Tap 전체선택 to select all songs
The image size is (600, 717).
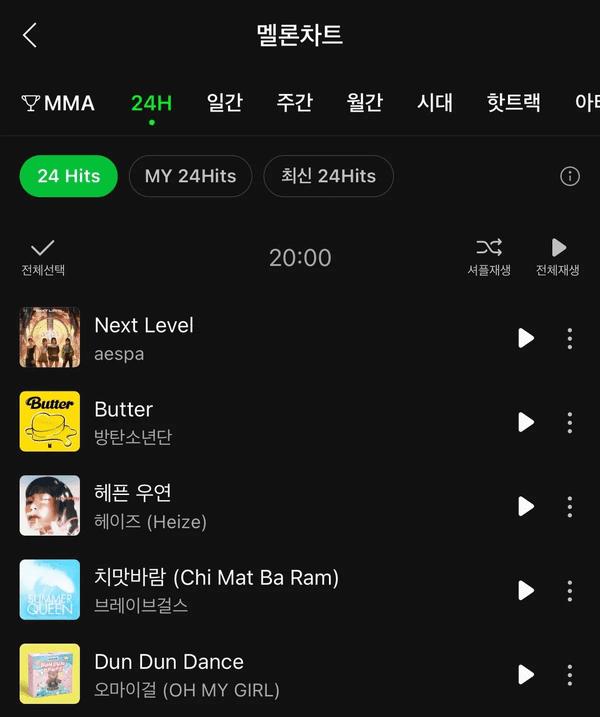[x=42, y=257]
